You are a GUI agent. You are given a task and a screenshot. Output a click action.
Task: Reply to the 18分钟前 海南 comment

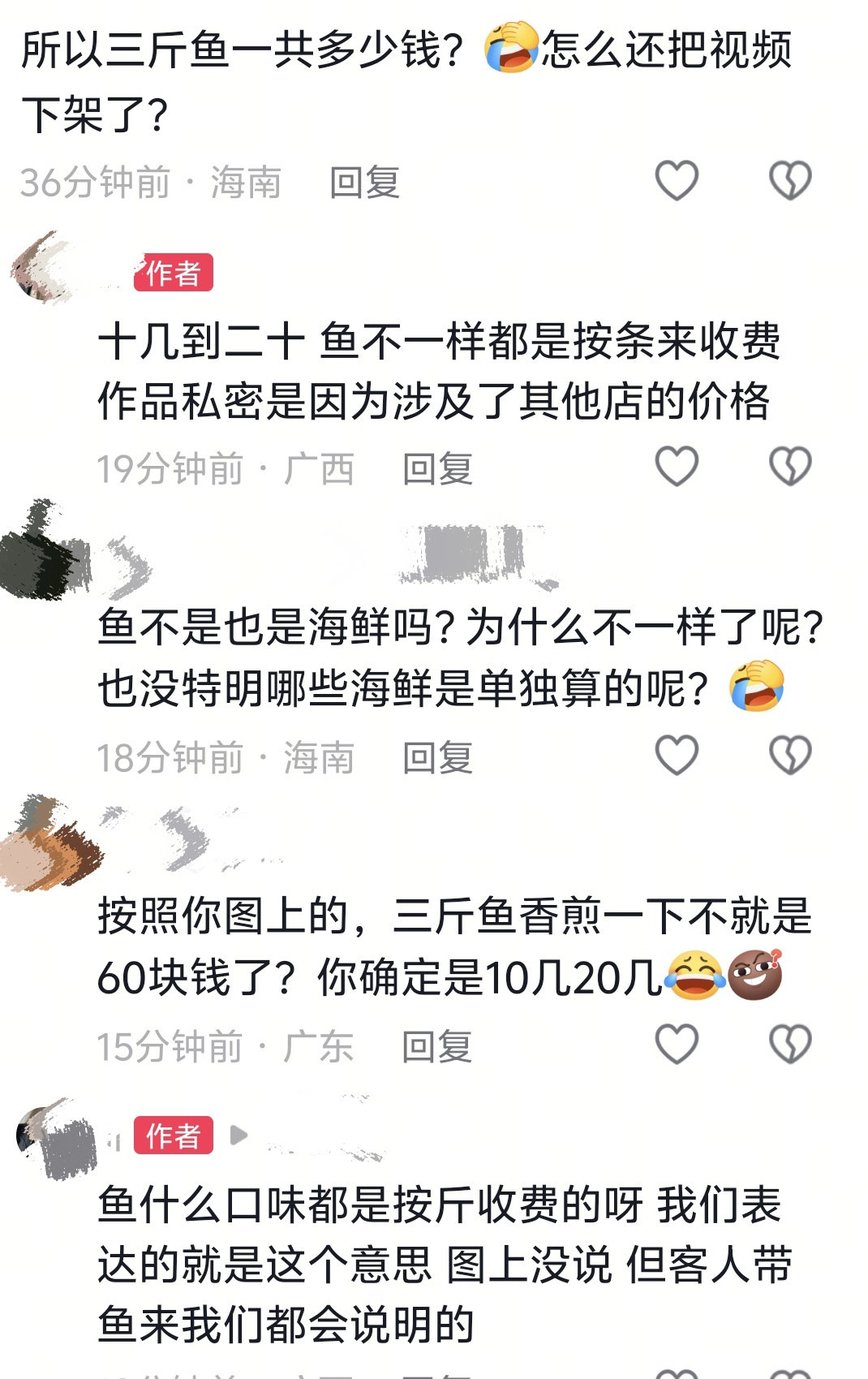pos(438,758)
